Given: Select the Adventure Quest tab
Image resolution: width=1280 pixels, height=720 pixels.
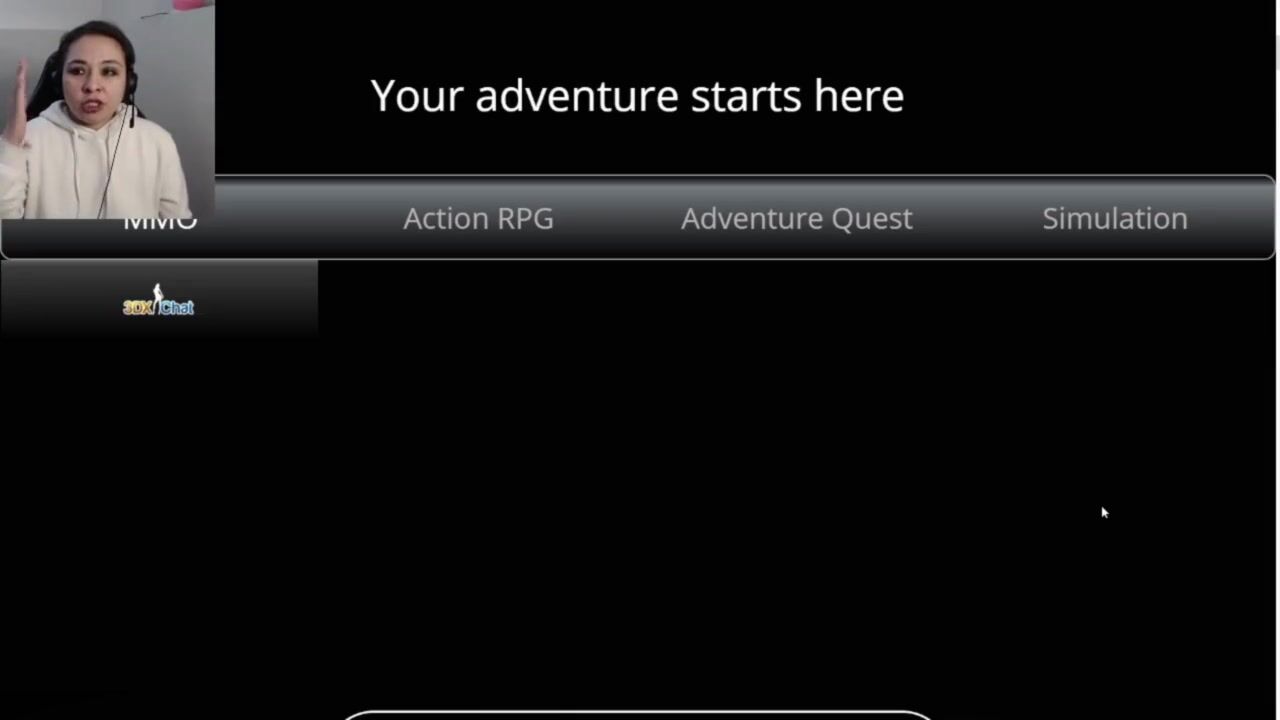Looking at the screenshot, I should [x=796, y=218].
